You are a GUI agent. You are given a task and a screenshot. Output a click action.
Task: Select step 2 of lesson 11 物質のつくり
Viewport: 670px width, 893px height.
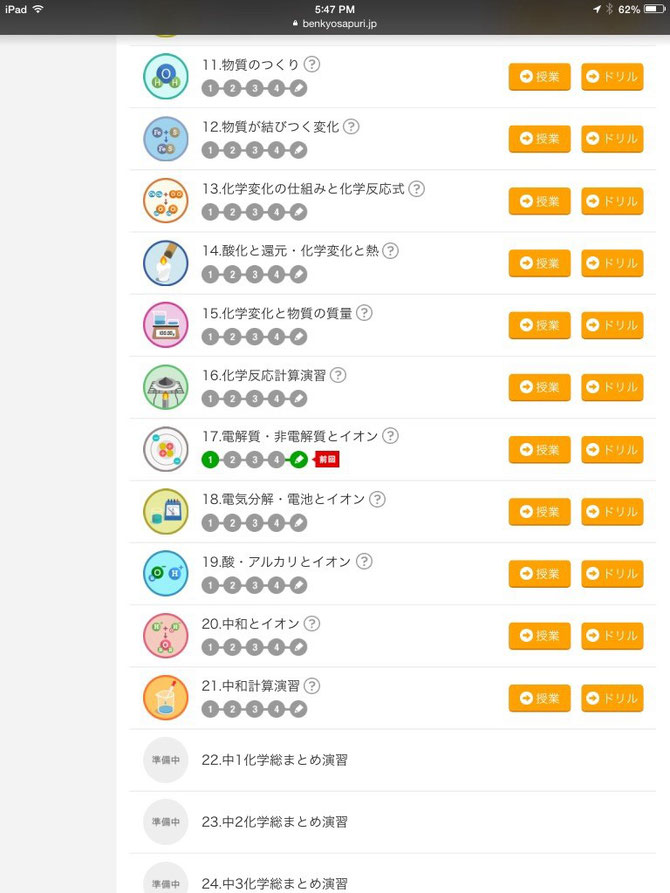coord(232,88)
